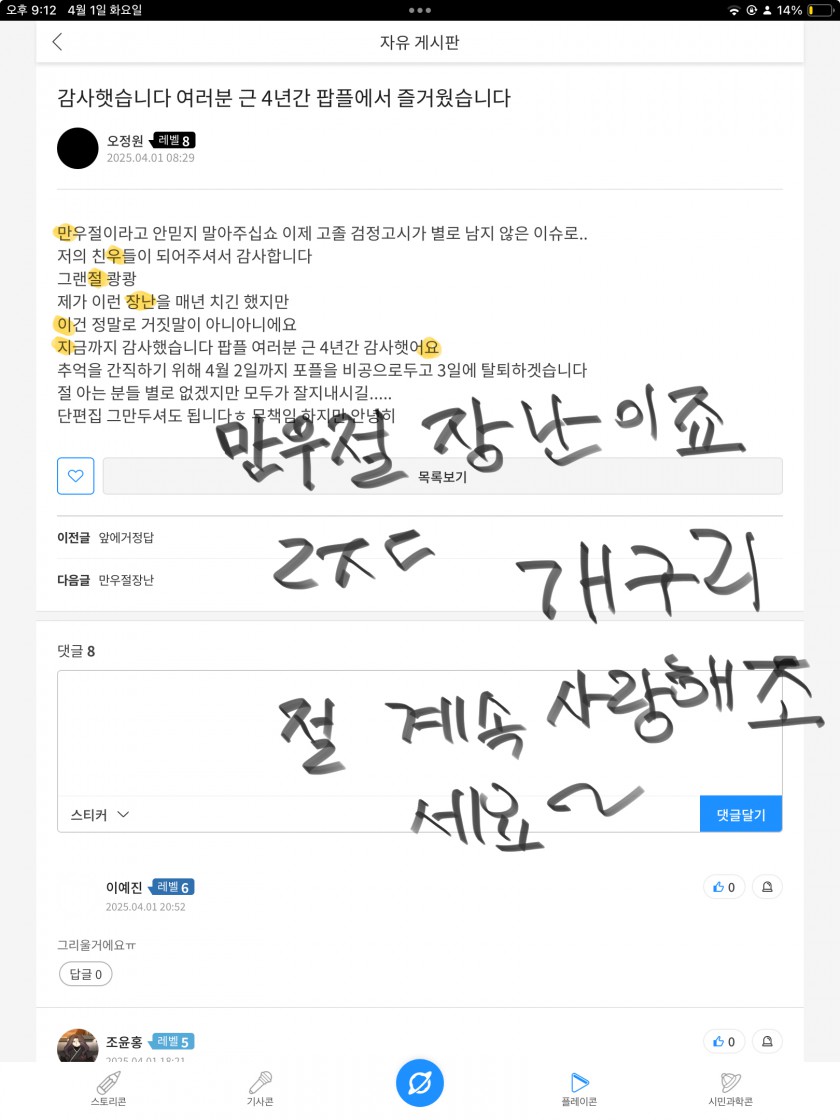Image resolution: width=840 pixels, height=1120 pixels.
Task: Open next post 만우절장난
Action: 126,580
